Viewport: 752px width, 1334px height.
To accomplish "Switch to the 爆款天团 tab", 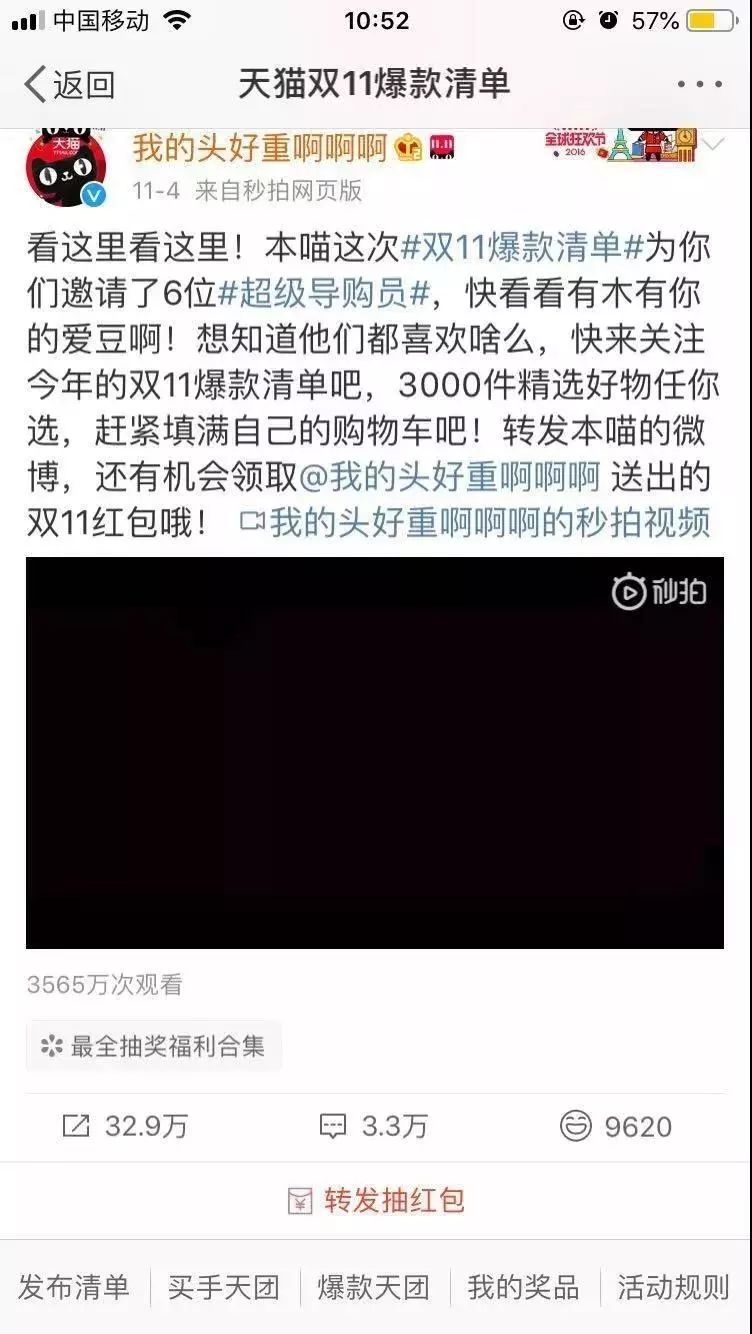I will (374, 1287).
